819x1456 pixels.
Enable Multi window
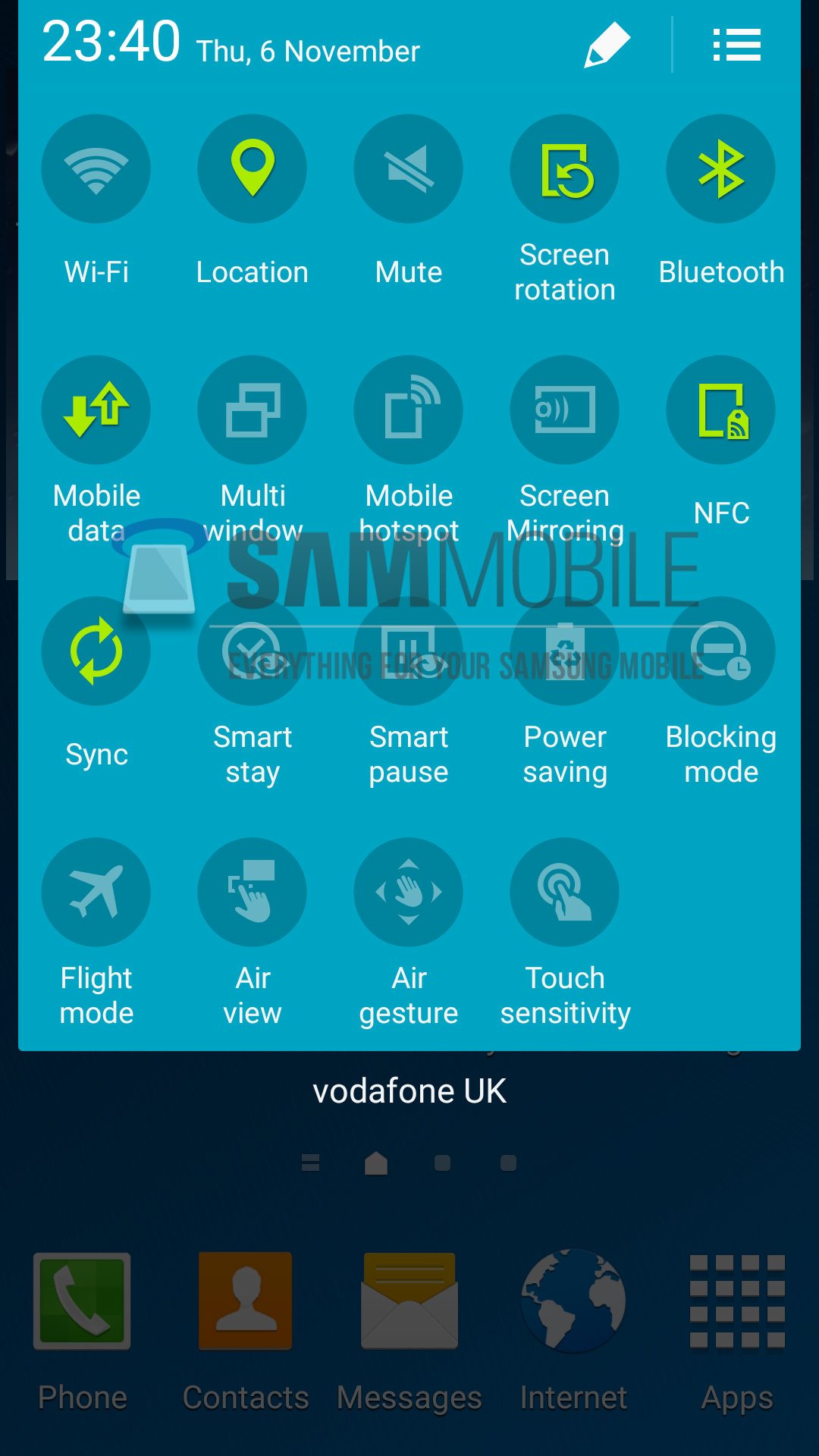tap(253, 409)
